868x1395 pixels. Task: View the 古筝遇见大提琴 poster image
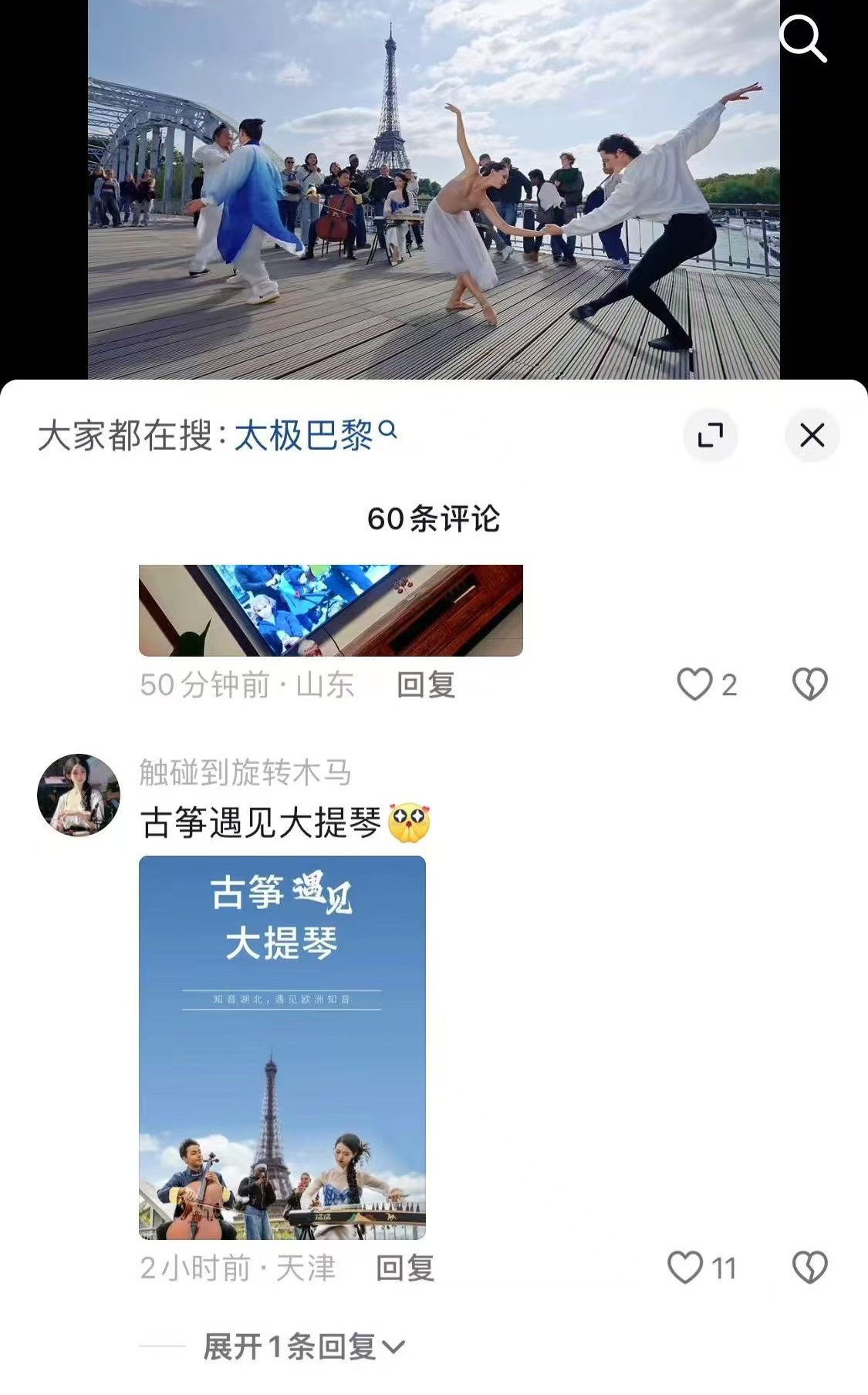(282, 1048)
